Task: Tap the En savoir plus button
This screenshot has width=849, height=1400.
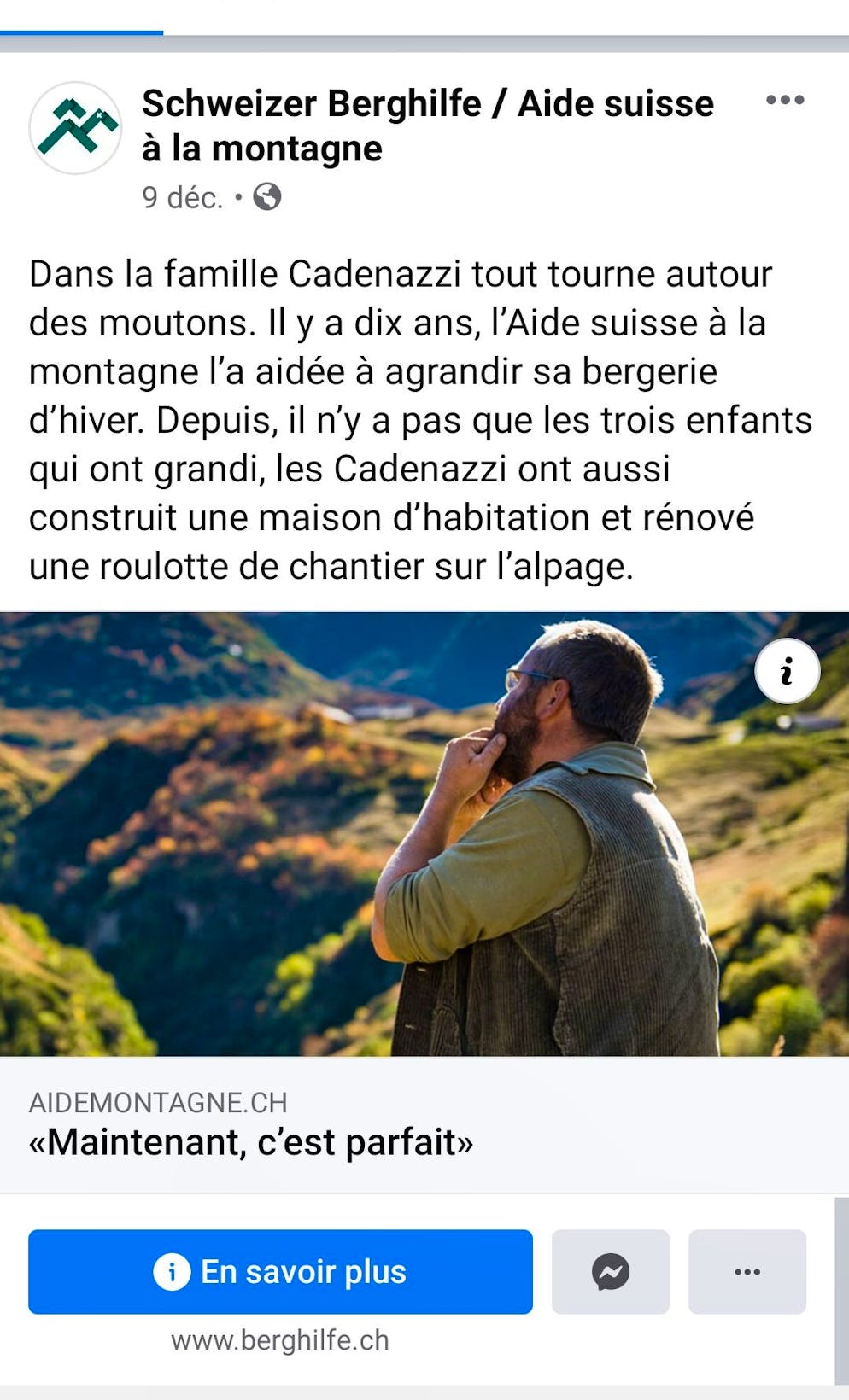Action: click(280, 1271)
